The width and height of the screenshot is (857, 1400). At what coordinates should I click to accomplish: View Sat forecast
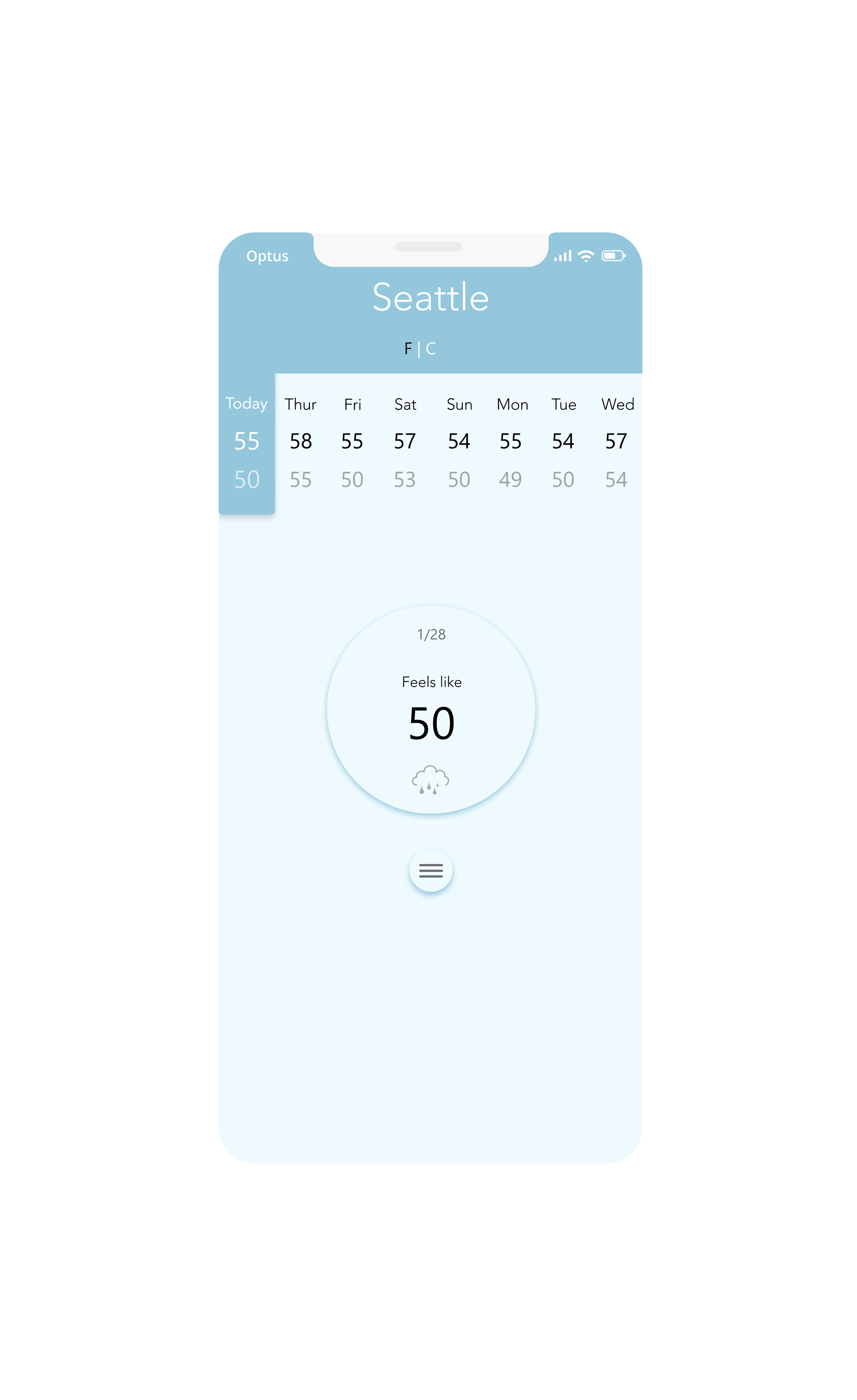(405, 444)
